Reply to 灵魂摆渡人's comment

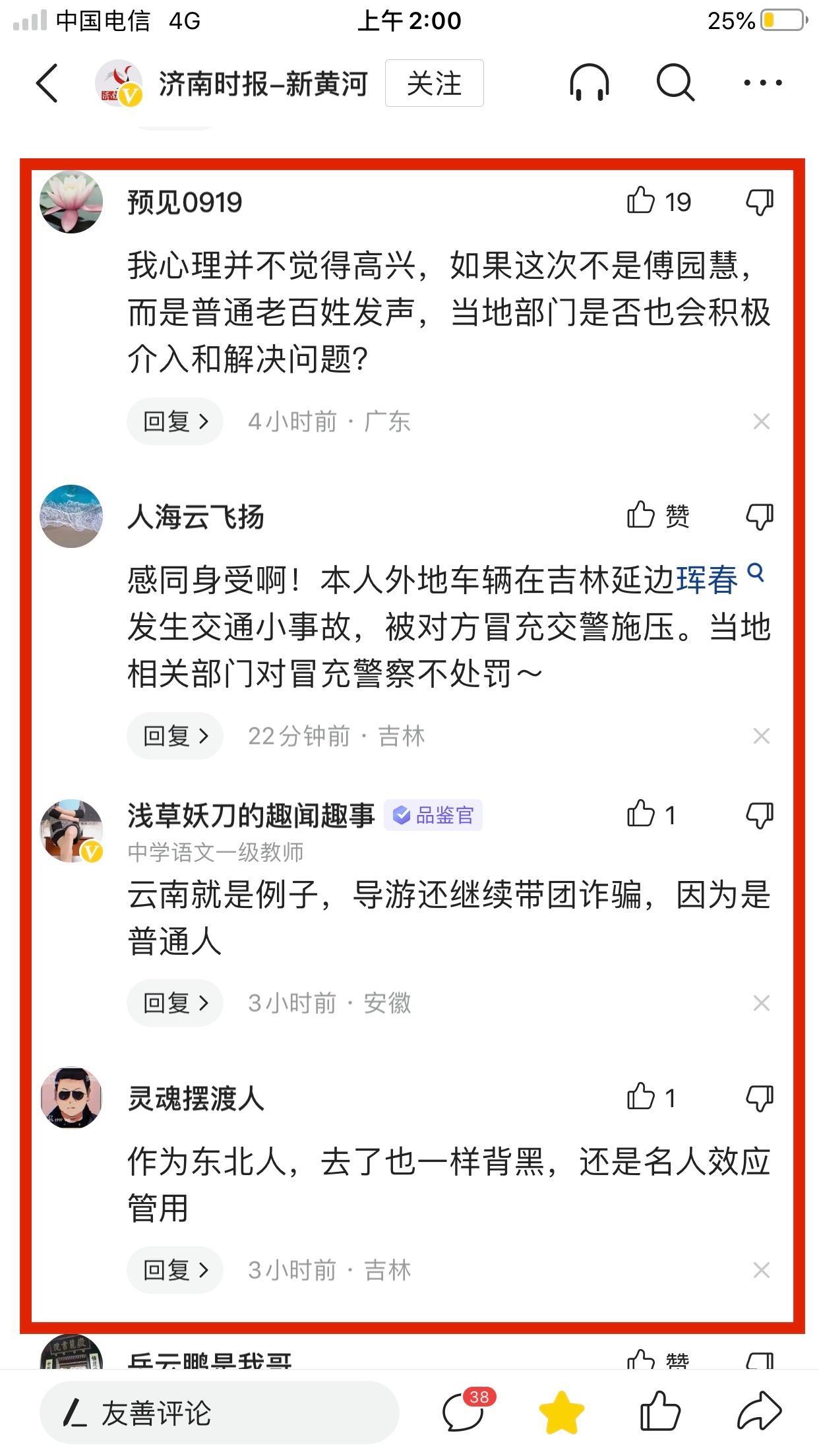(175, 1270)
